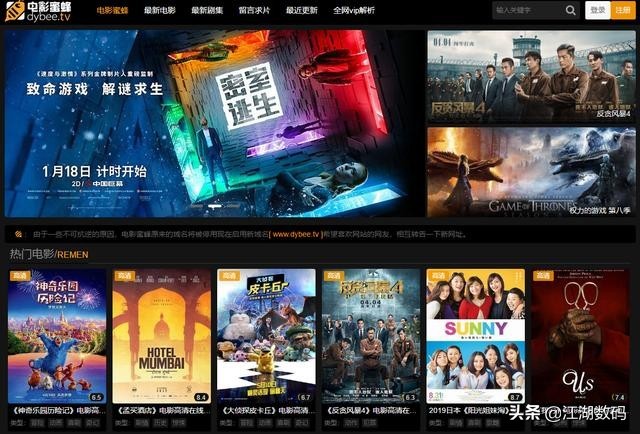This screenshot has height=434, width=640.
Task: Tap the 注册 register button
Action: point(624,10)
